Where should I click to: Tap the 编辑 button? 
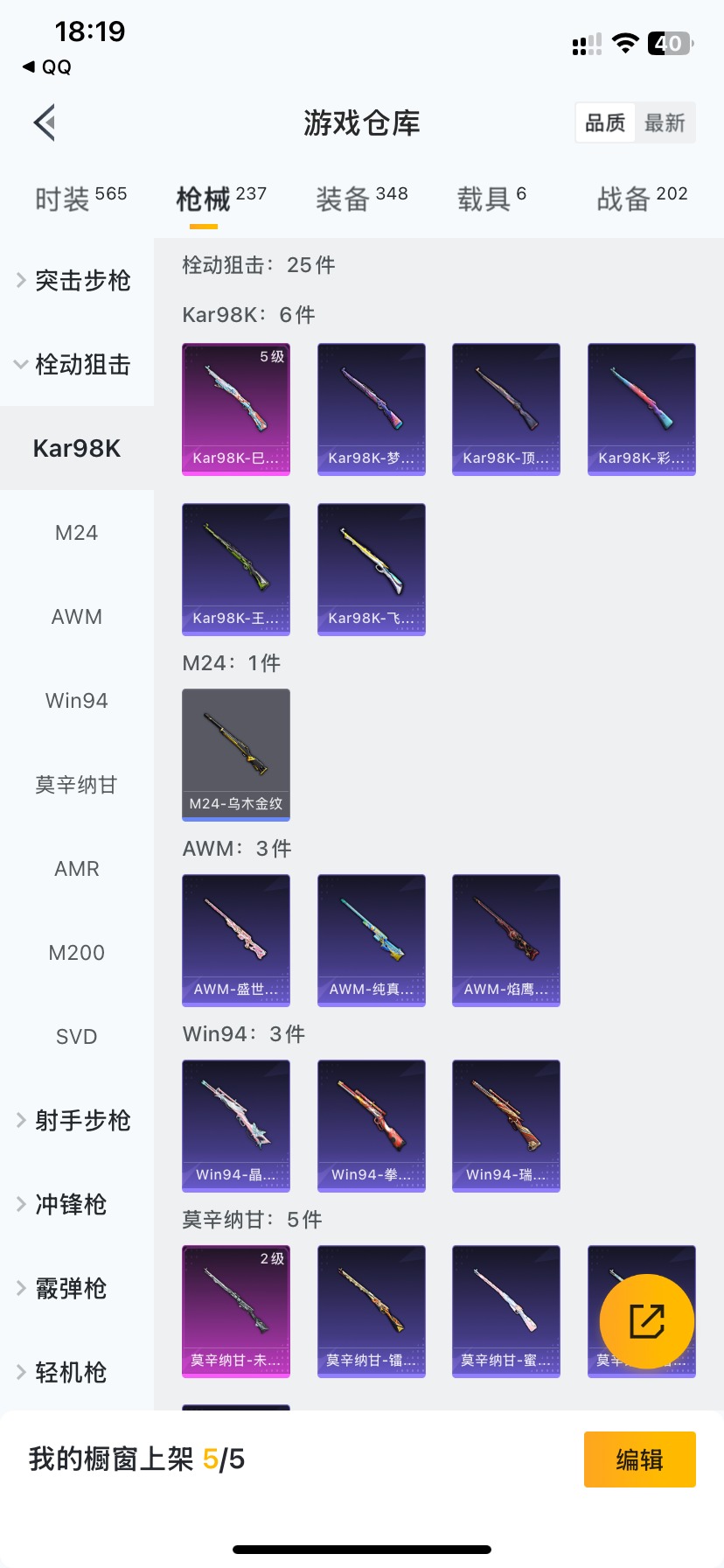(x=639, y=1459)
